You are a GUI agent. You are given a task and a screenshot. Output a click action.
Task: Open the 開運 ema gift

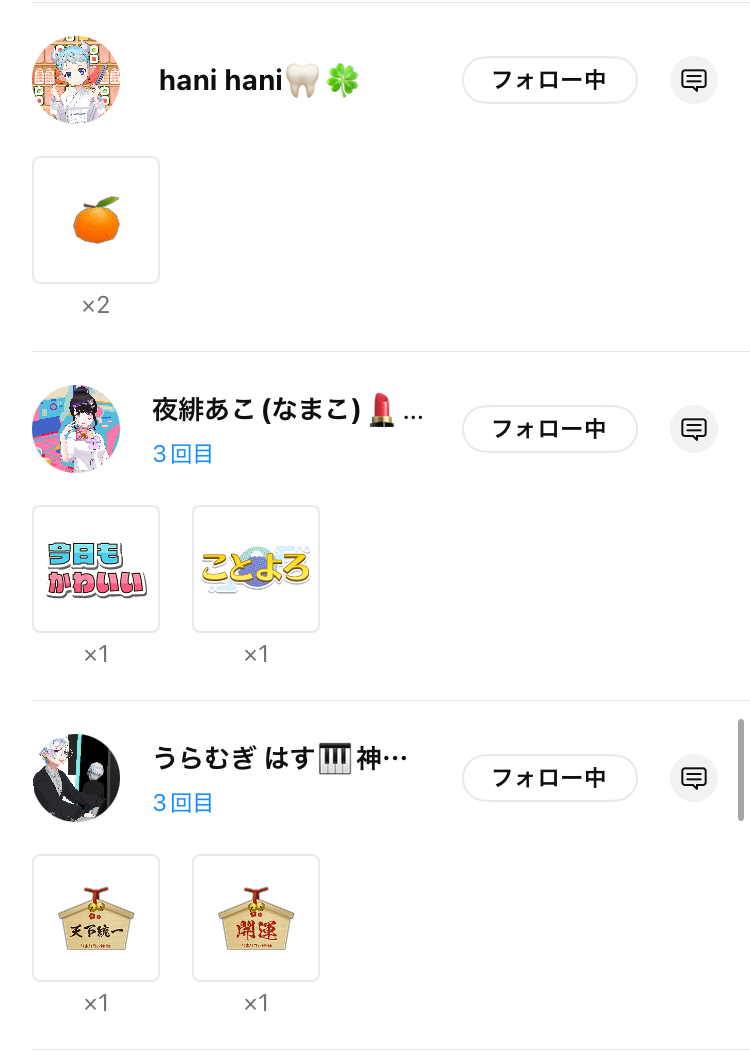[x=256, y=918]
